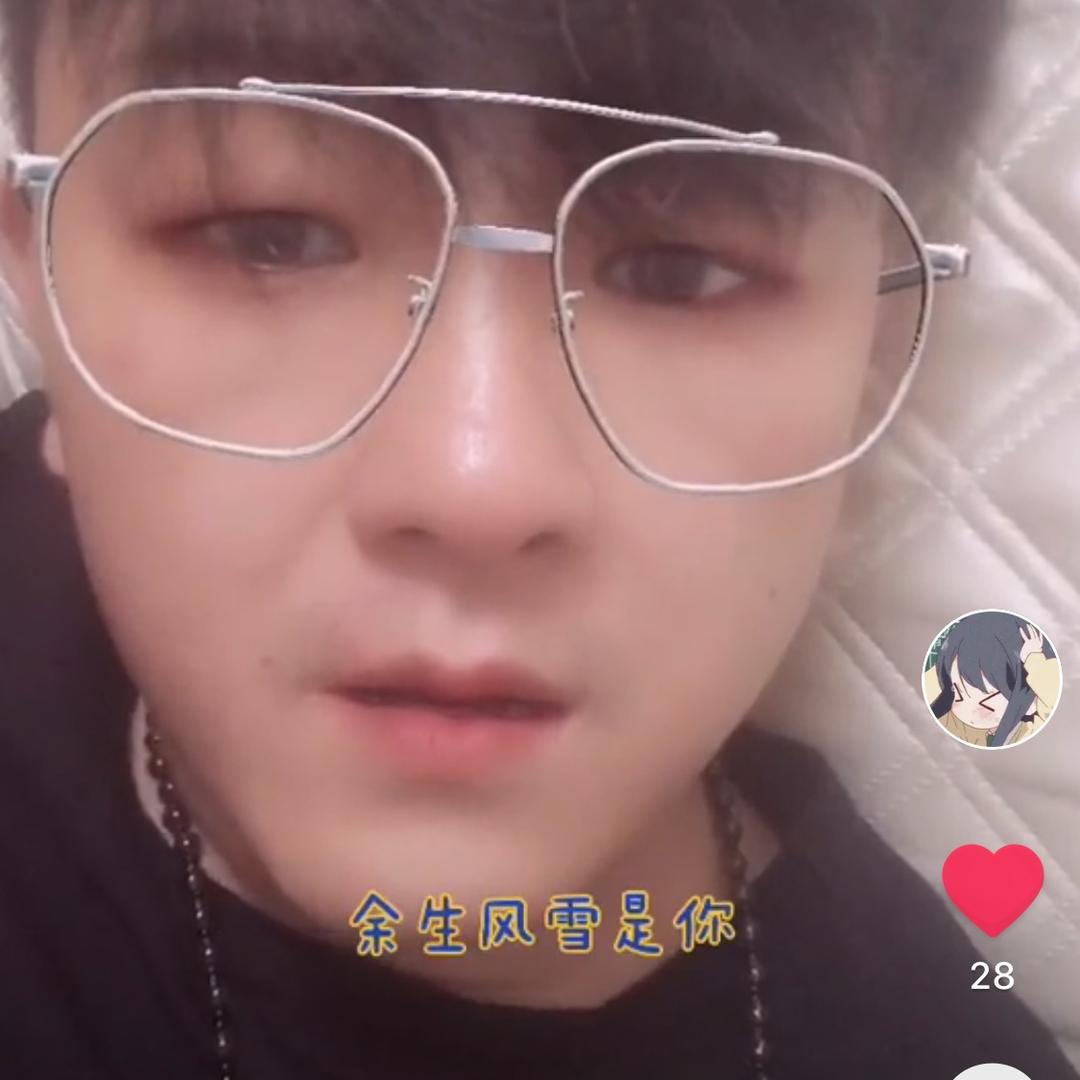1080x1080 pixels.
Task: Open the creator's anime avatar profile
Action: [x=990, y=680]
